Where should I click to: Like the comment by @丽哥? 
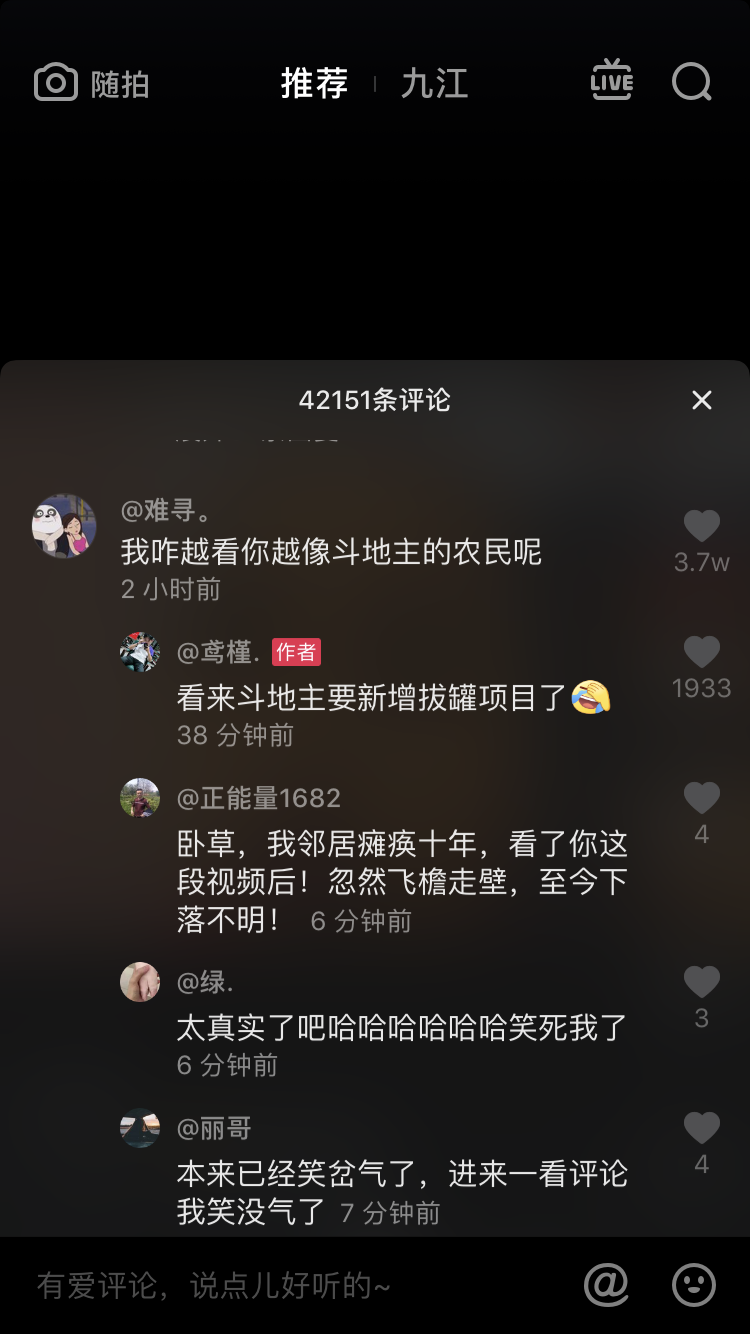click(x=702, y=1128)
